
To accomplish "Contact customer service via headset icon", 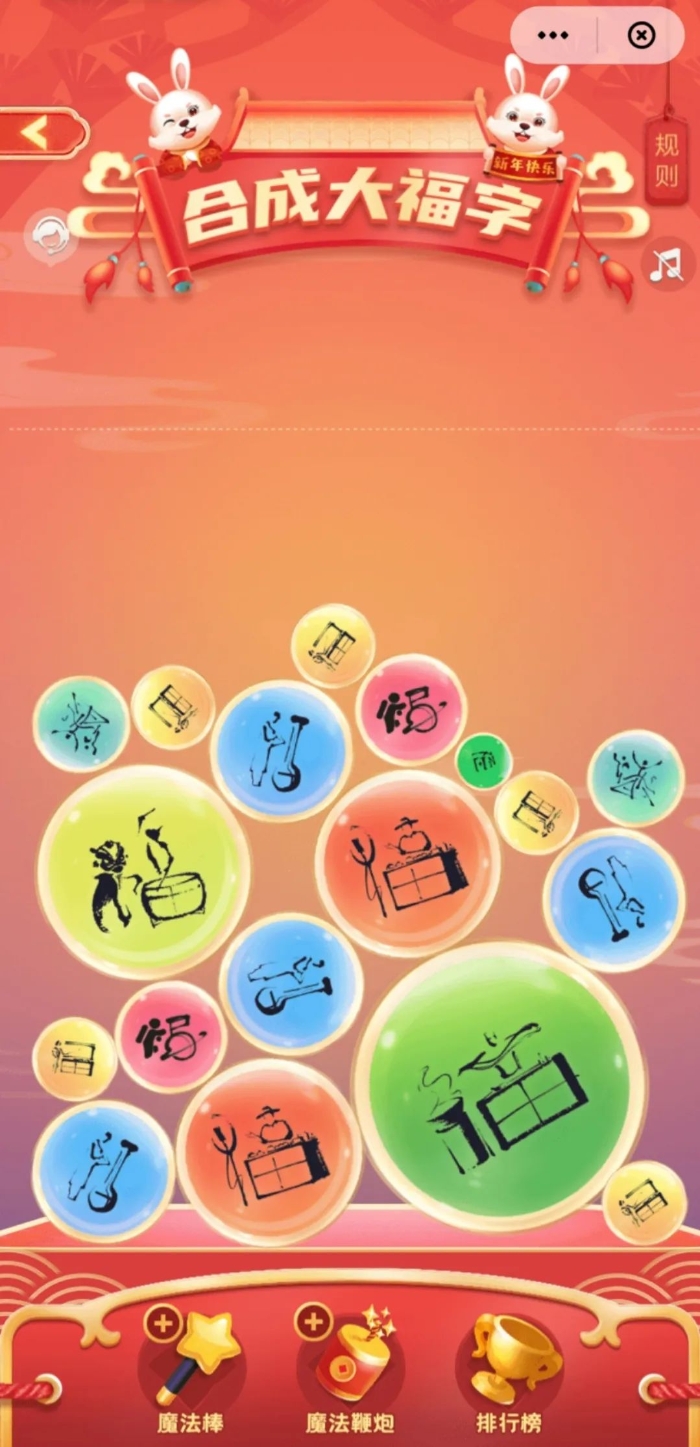I will coord(51,237).
